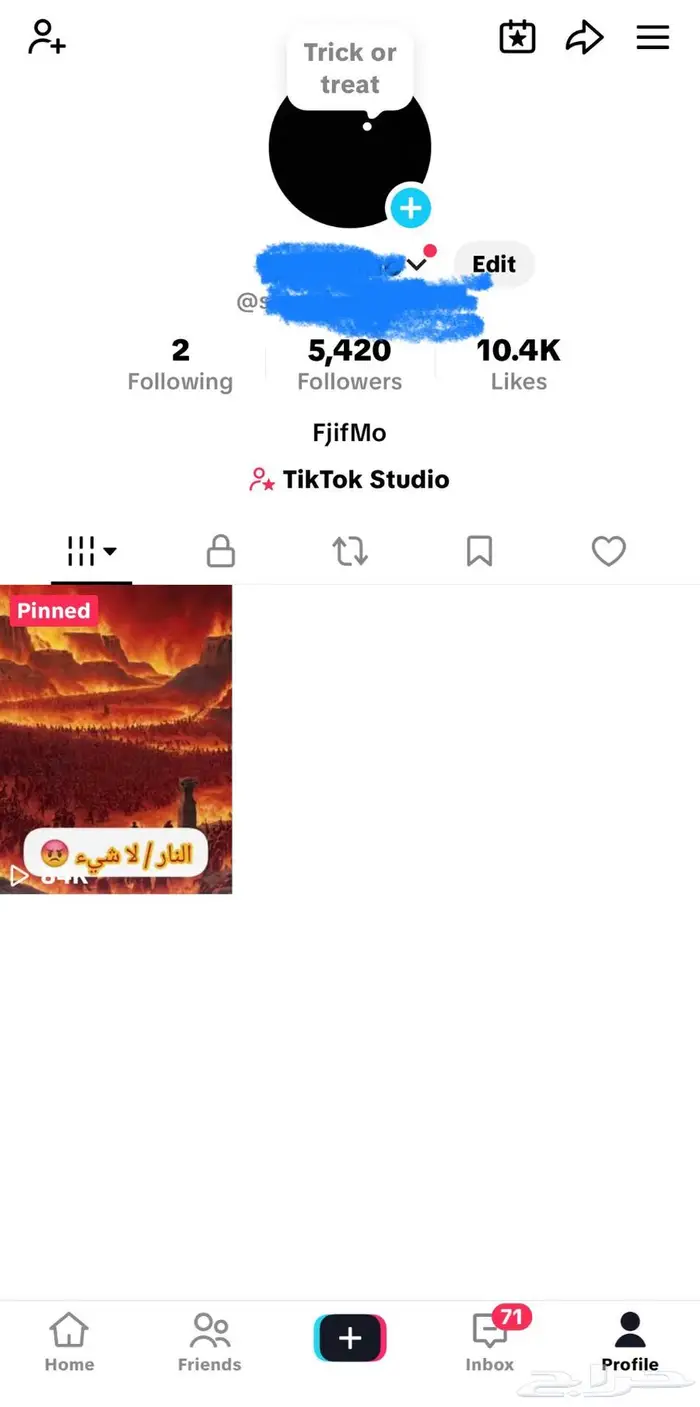
Task: Tap the blue plus on the avatar
Action: [410, 208]
